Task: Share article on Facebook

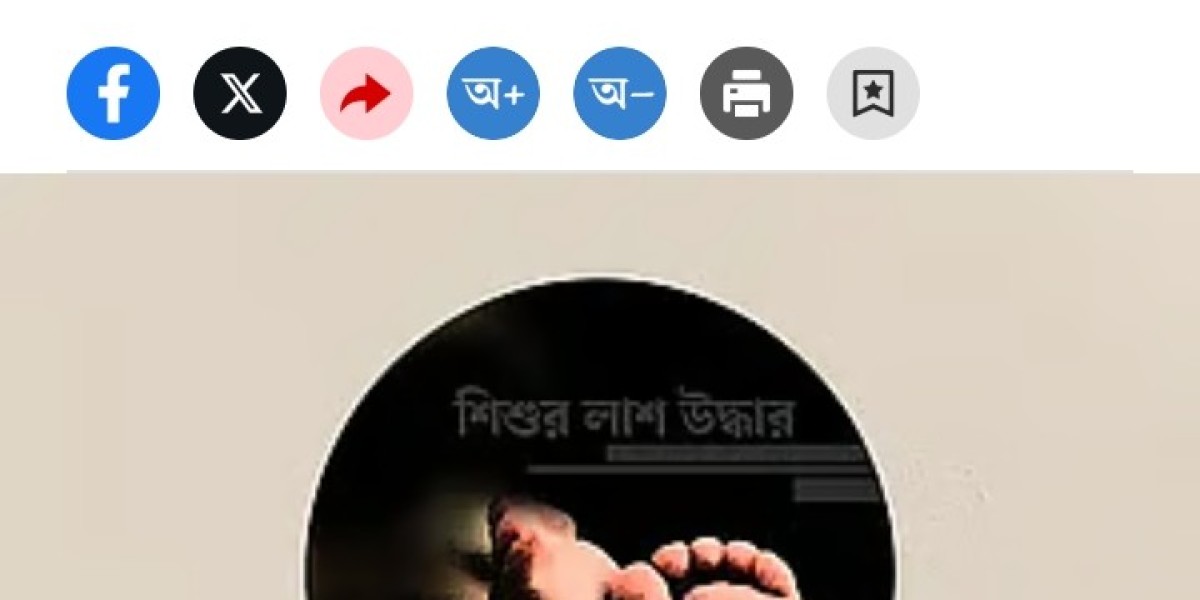Action: [113, 93]
